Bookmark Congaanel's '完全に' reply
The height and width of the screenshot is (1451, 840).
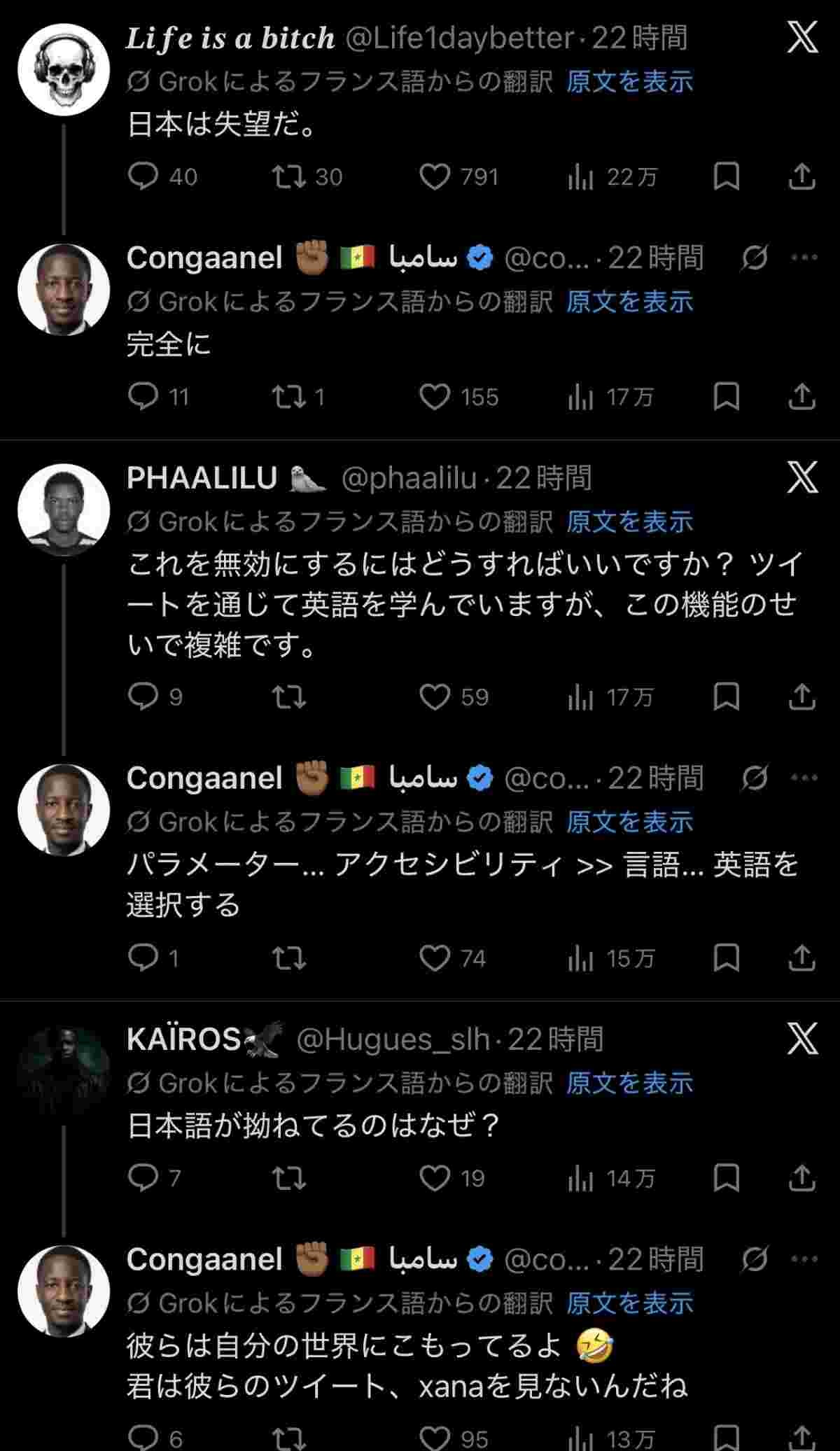[726, 397]
